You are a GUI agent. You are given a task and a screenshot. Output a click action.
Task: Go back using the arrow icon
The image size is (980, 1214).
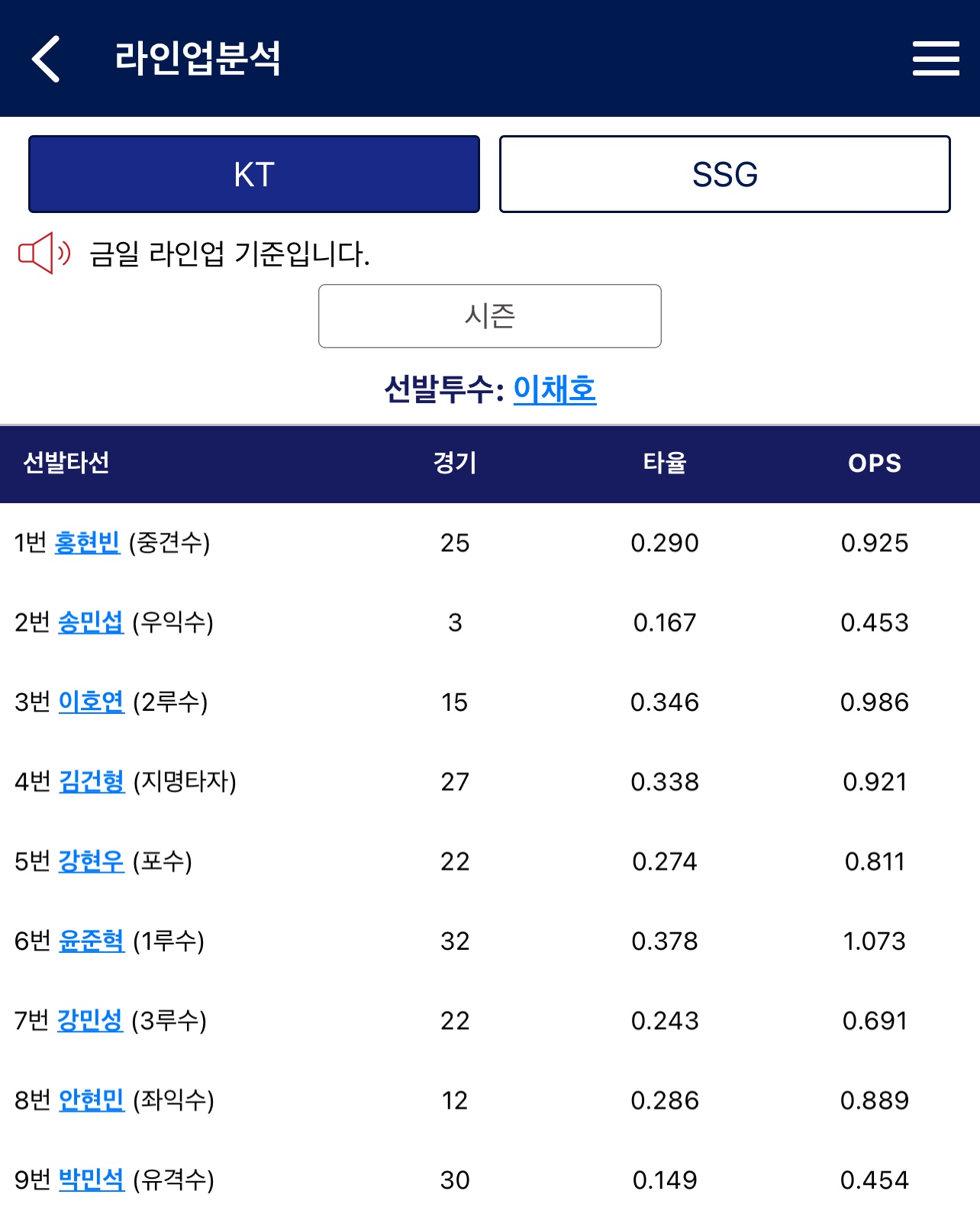tap(46, 59)
